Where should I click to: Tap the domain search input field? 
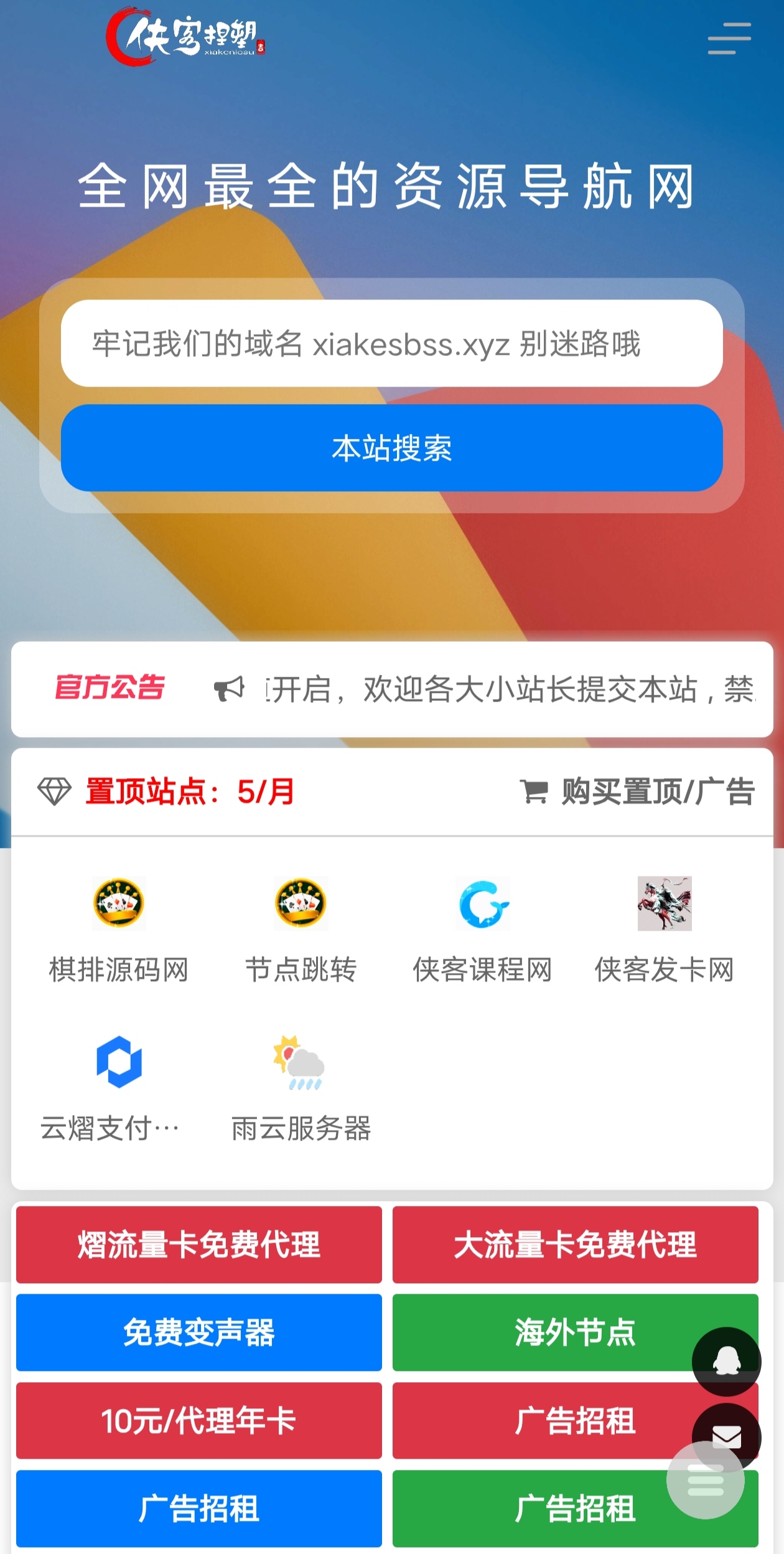(391, 344)
